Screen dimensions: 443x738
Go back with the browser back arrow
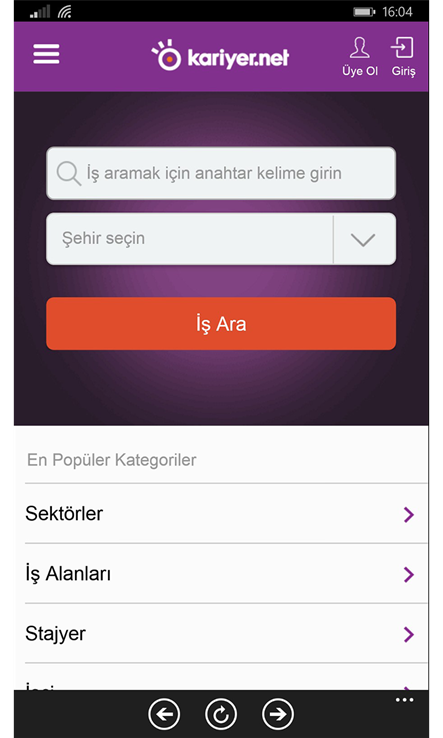164,714
